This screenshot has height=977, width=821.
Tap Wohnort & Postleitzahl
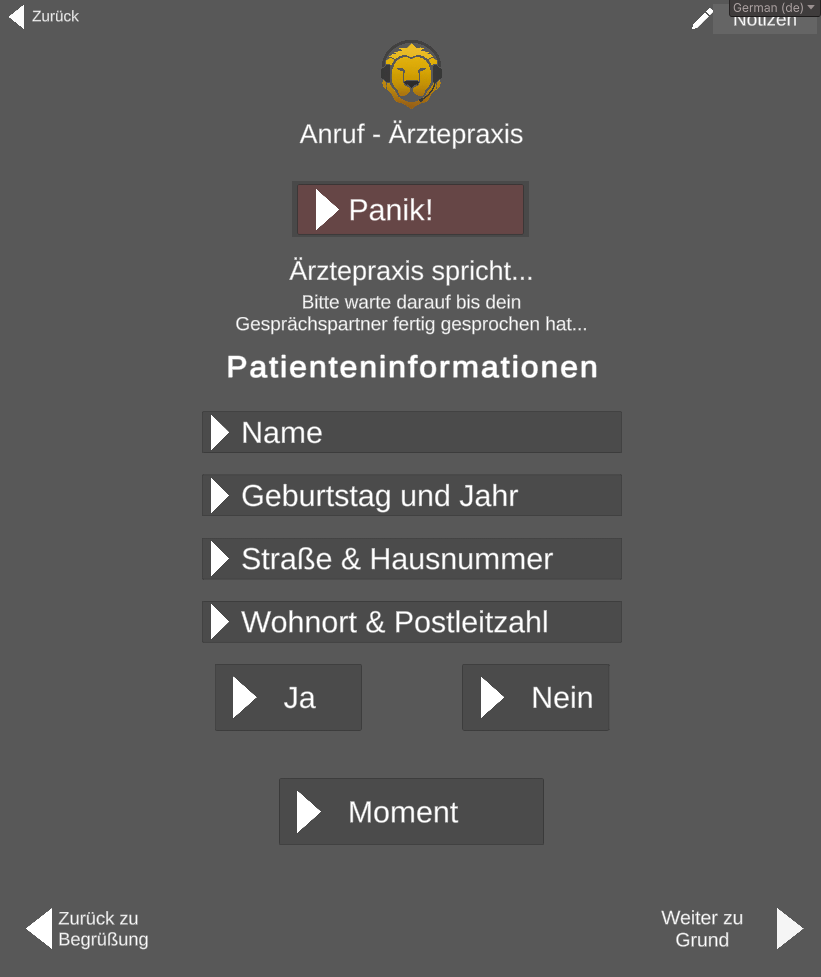[x=411, y=621]
